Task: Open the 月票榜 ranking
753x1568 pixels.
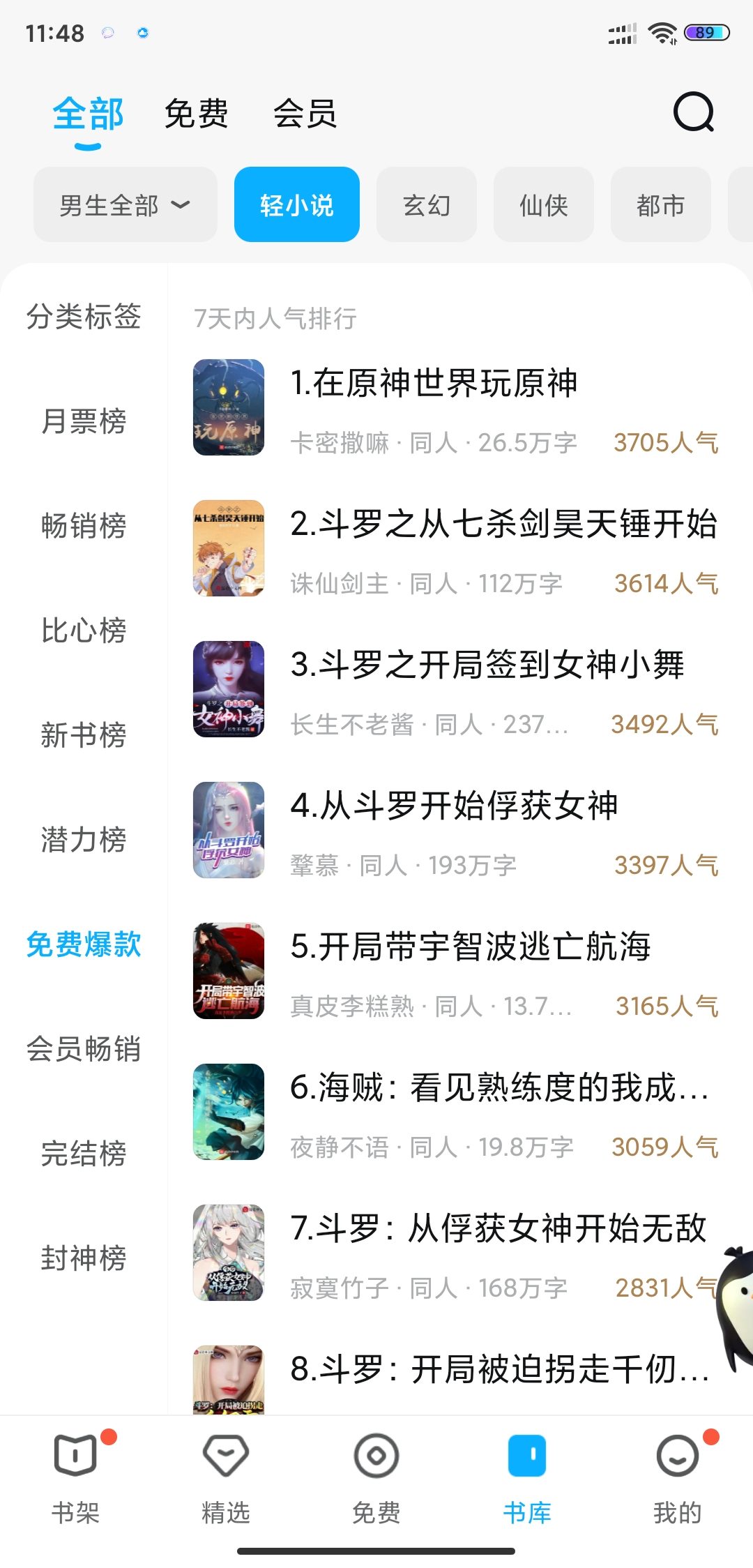Action: [84, 421]
